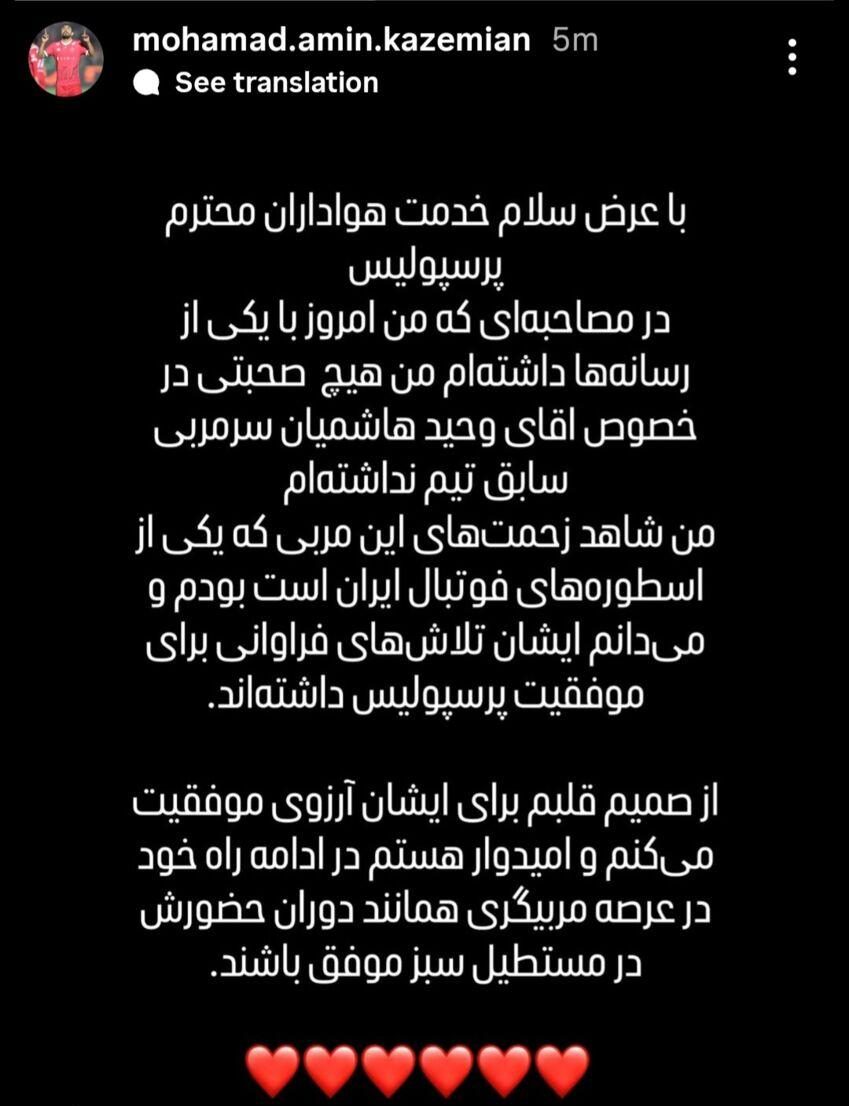Image resolution: width=849 pixels, height=1106 pixels.
Task: Tap the 5m timestamp label
Action: pyautogui.click(x=572, y=42)
